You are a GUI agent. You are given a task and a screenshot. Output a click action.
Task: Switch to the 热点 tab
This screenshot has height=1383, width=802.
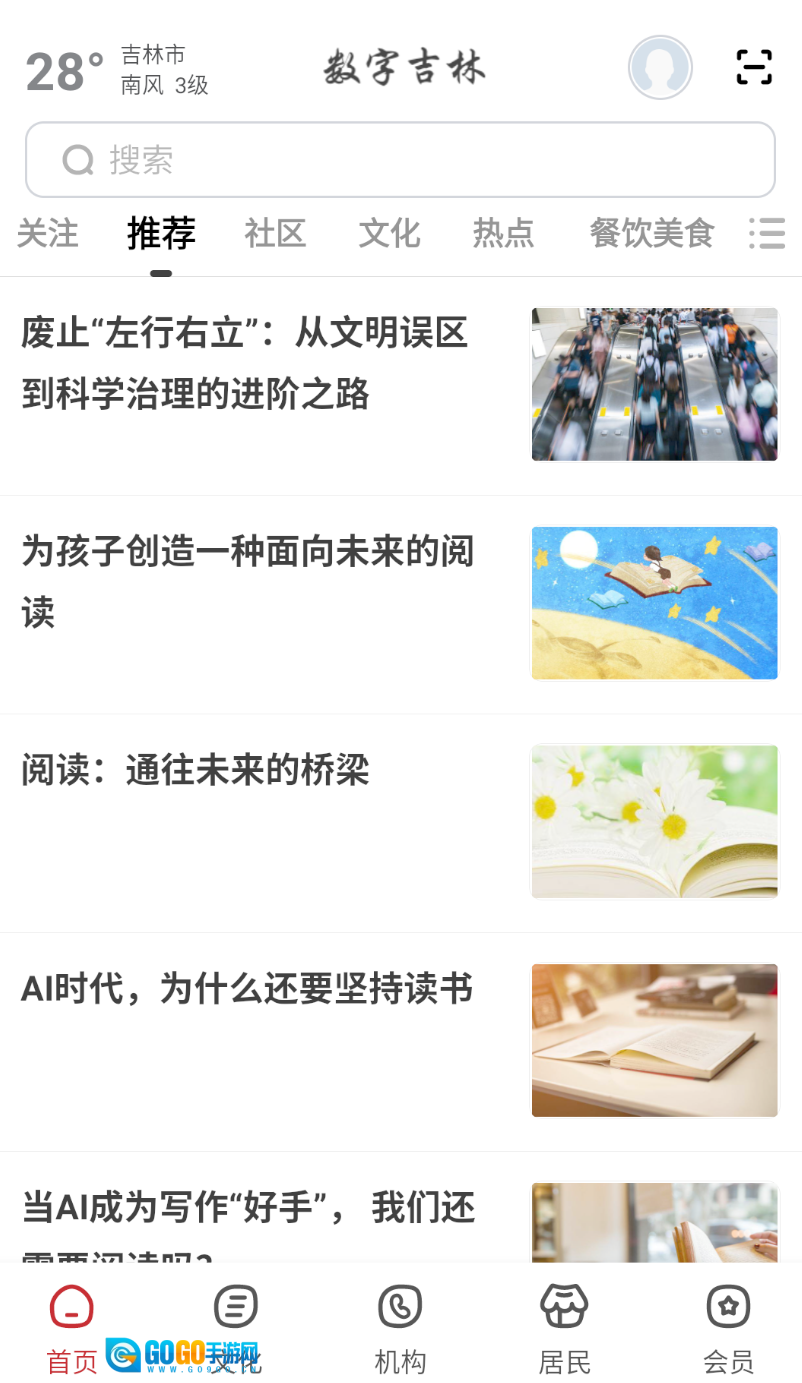504,233
